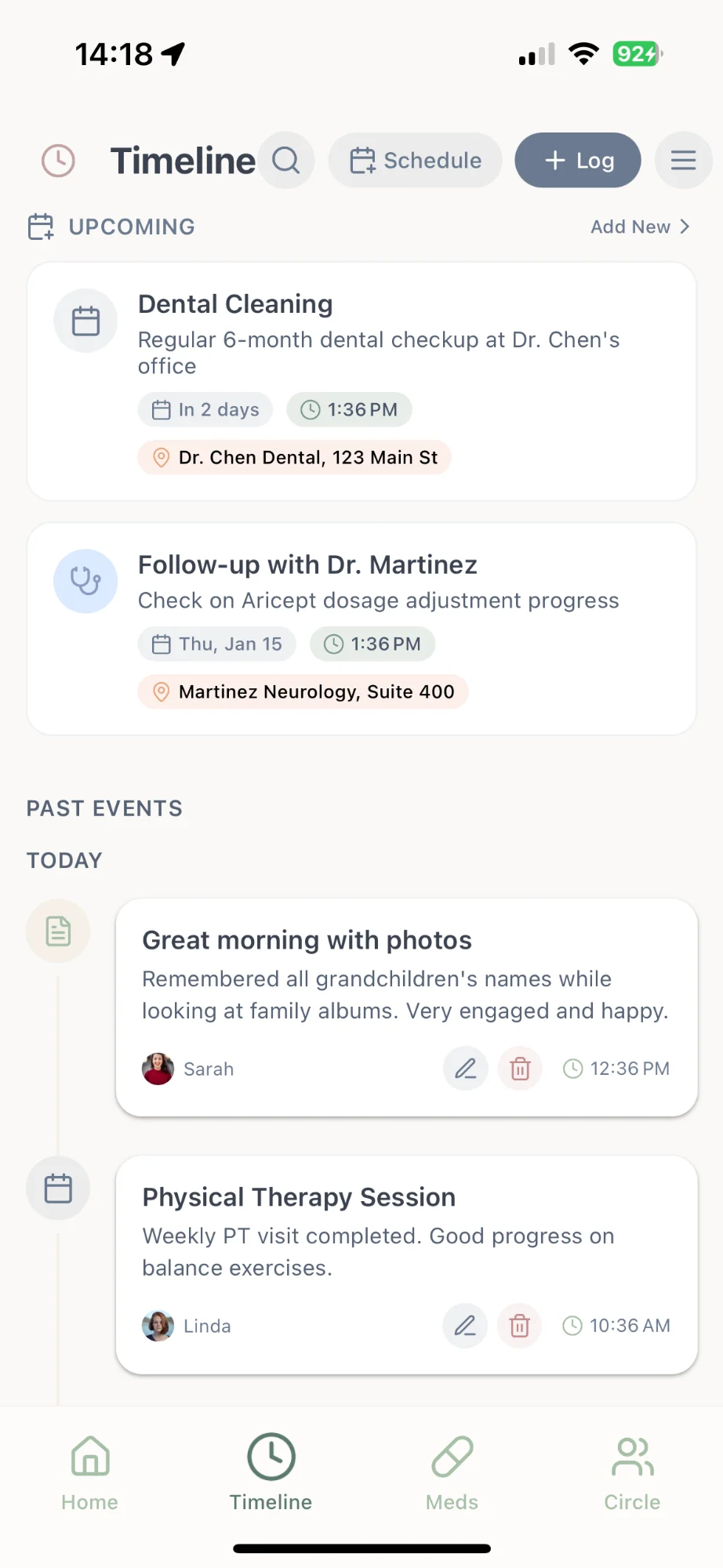723x1568 pixels.
Task: Open search from the Timeline header
Action: coord(286,160)
